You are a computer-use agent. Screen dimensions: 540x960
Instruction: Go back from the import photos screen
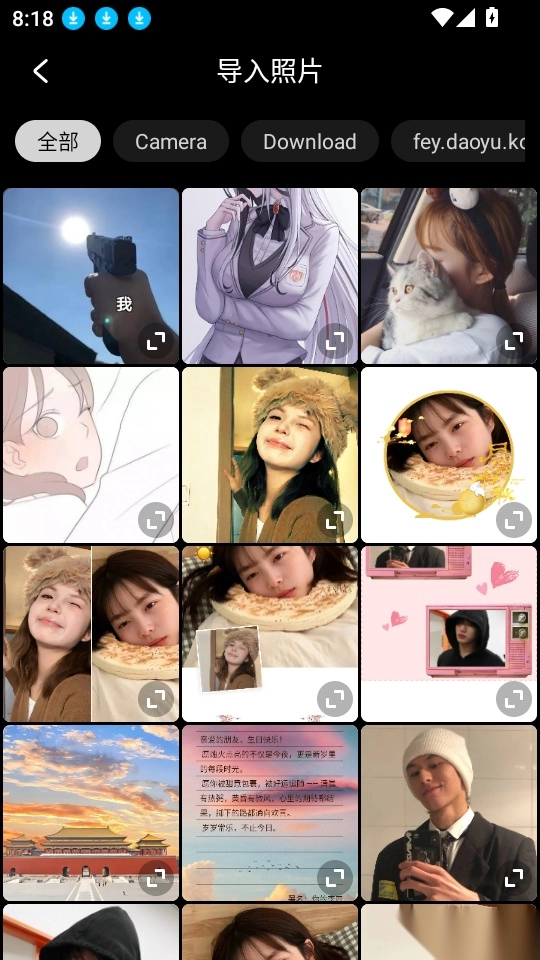(41, 71)
